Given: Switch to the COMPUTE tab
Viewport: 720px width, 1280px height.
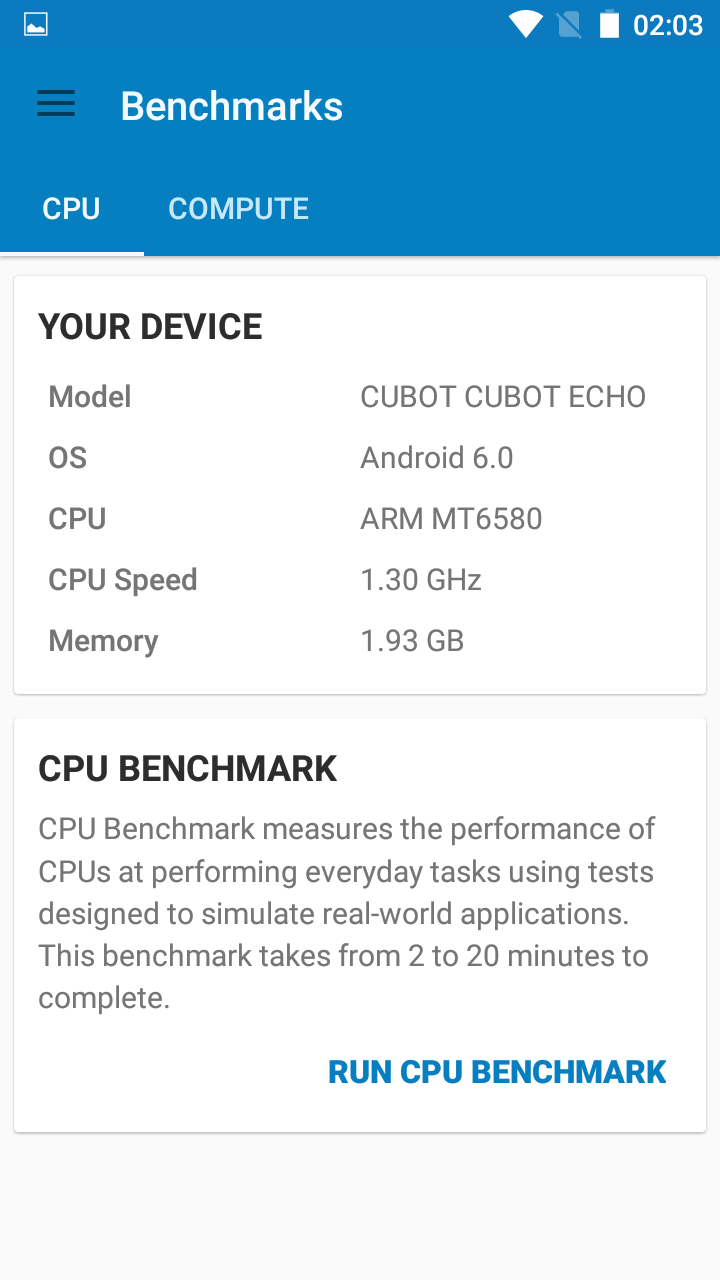Looking at the screenshot, I should pyautogui.click(x=238, y=209).
